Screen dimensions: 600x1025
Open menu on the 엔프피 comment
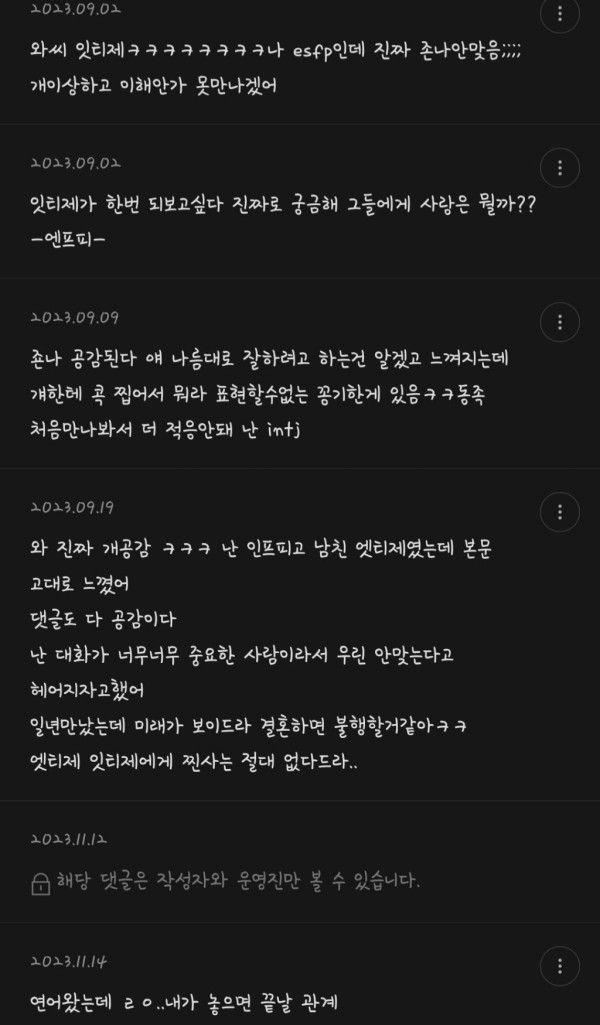[559, 168]
